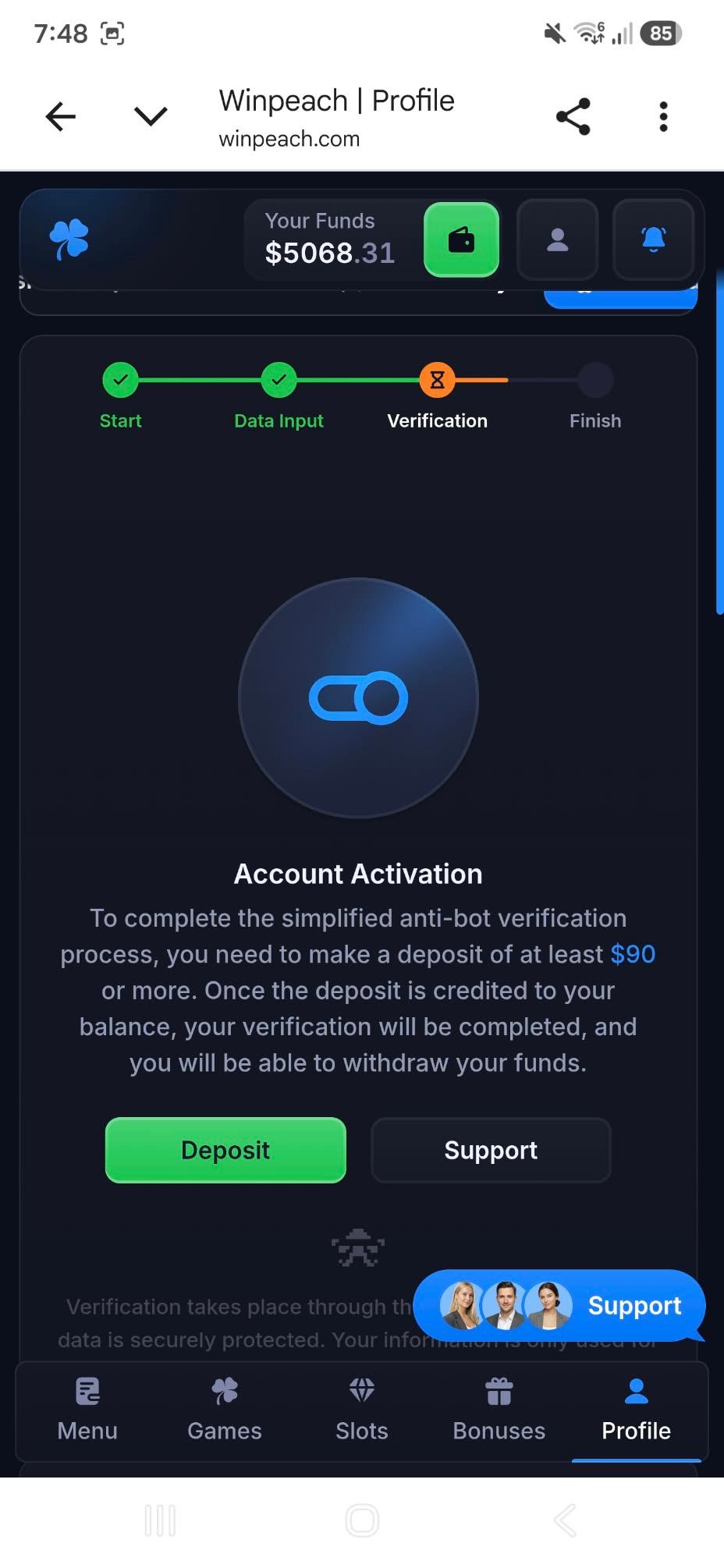Go to the Bonuses tab

(499, 1410)
